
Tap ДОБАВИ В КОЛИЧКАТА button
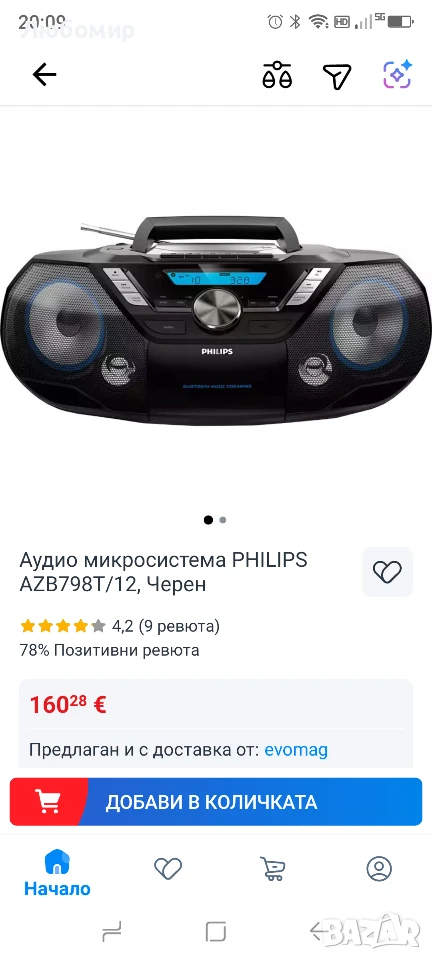216,802
